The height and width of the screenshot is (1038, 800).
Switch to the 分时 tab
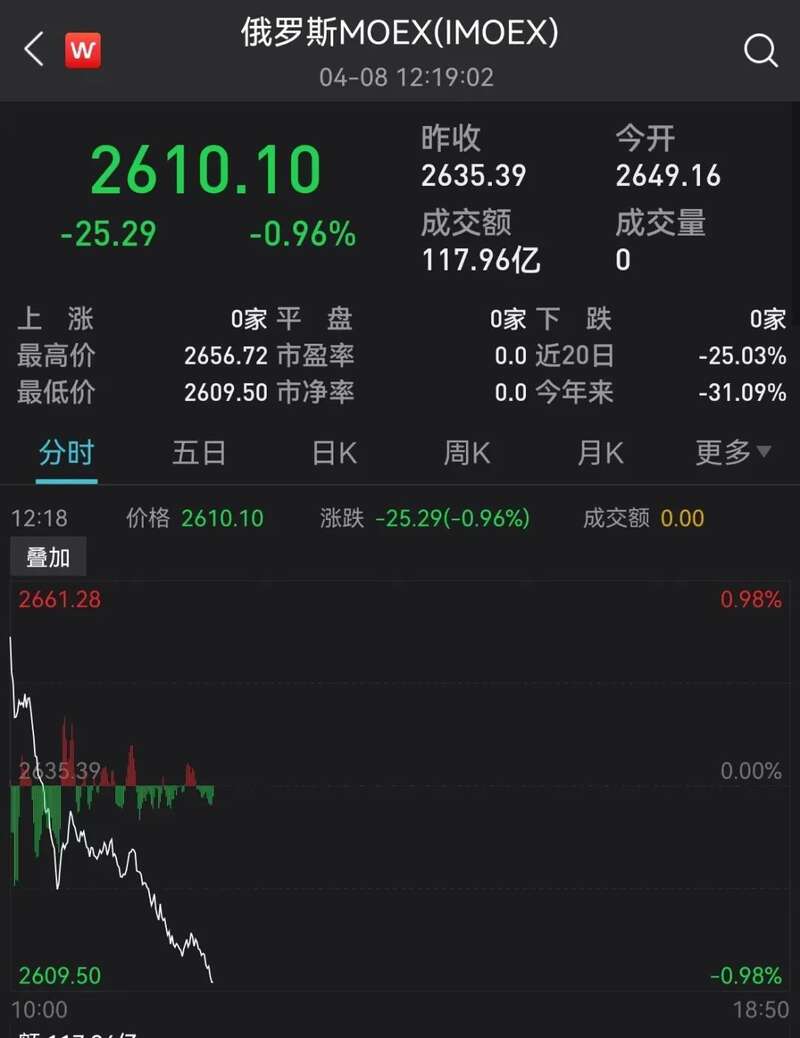[66, 453]
